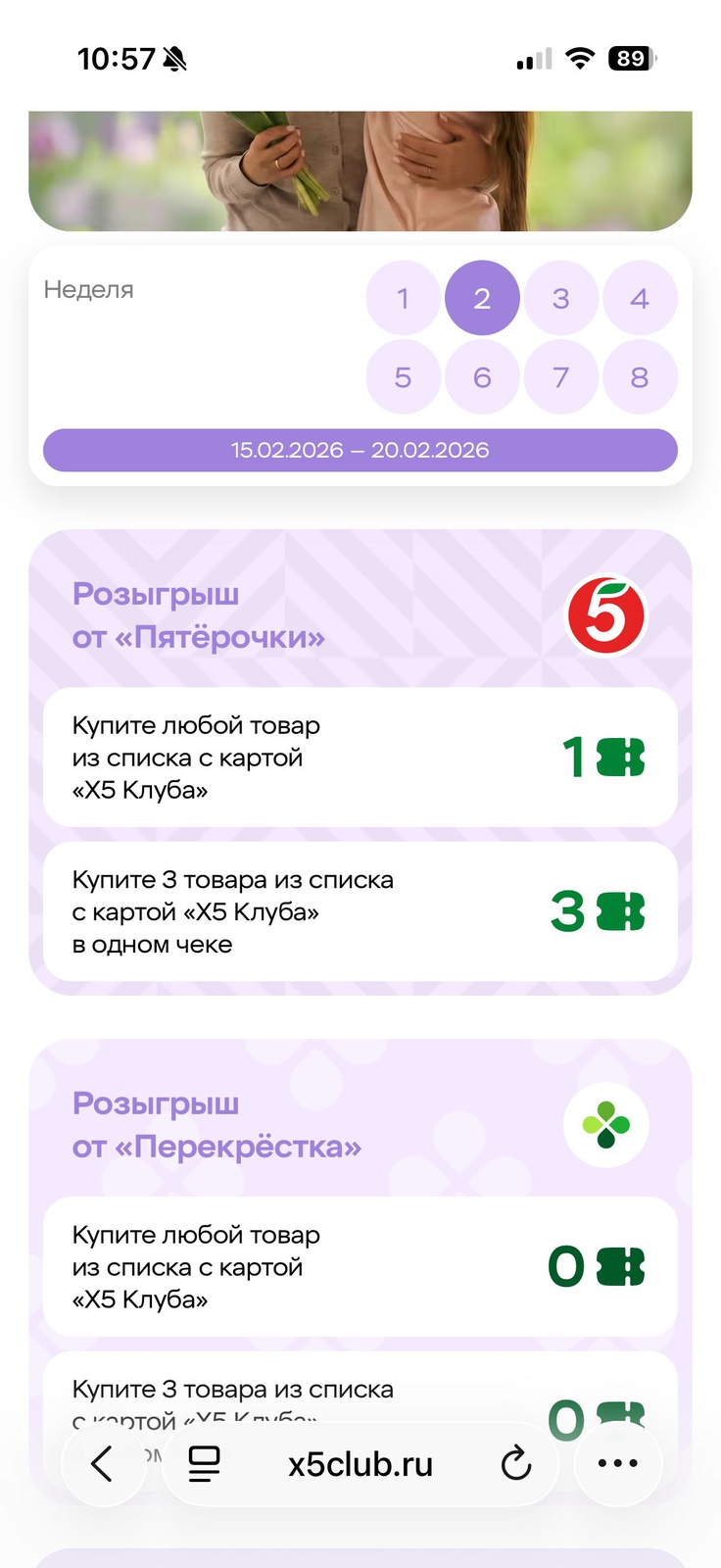Open the browser's more options menu
Viewport: 721px width, 1568px height.
click(618, 1464)
